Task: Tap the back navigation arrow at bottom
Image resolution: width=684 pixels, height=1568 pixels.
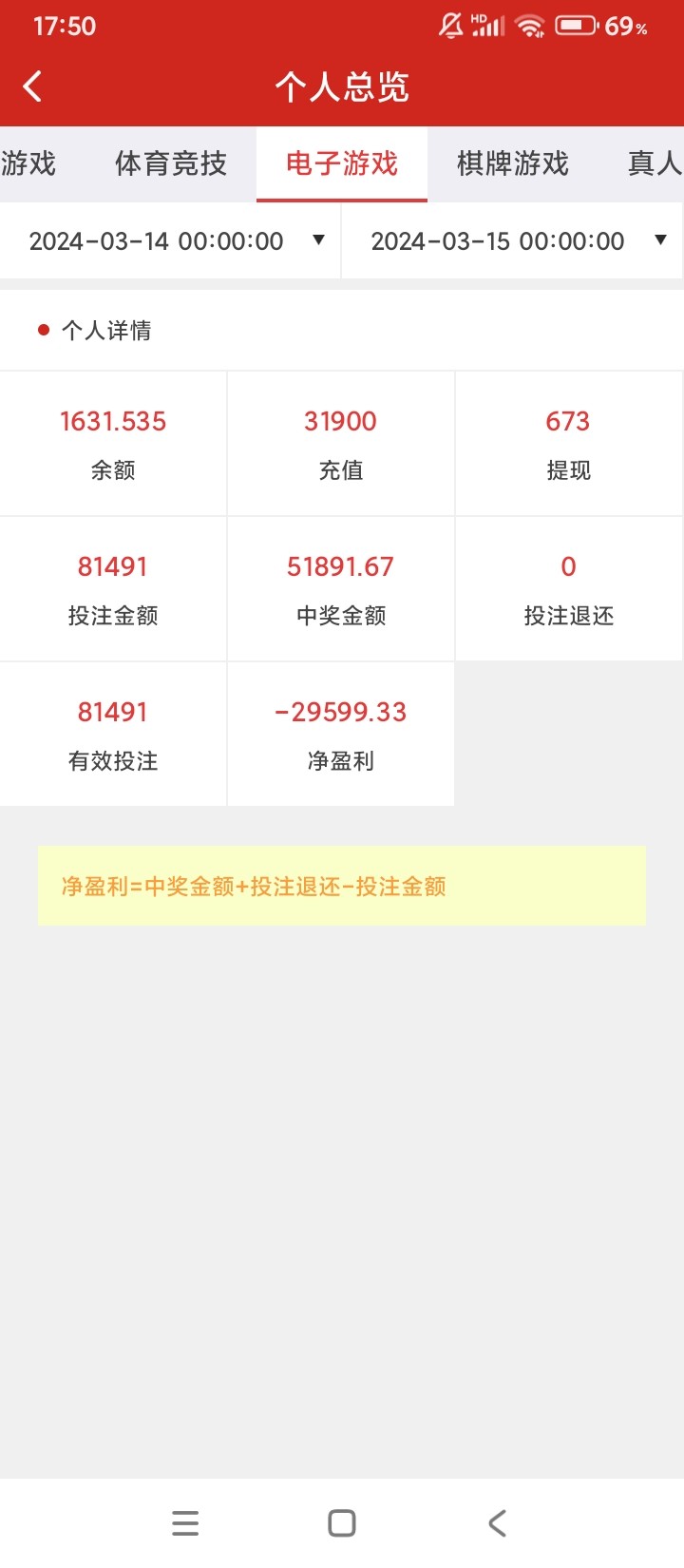Action: [496, 1522]
